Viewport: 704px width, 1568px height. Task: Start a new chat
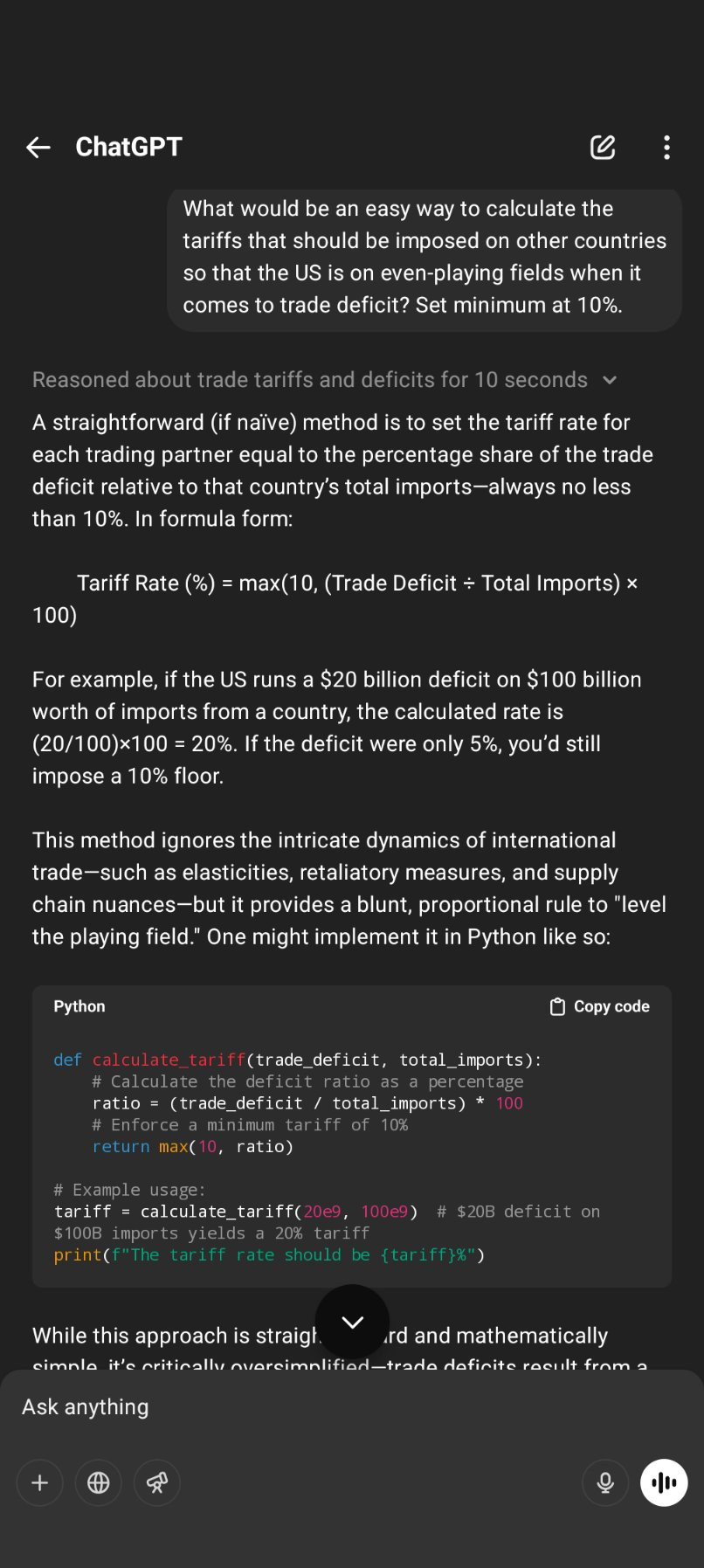coord(603,148)
